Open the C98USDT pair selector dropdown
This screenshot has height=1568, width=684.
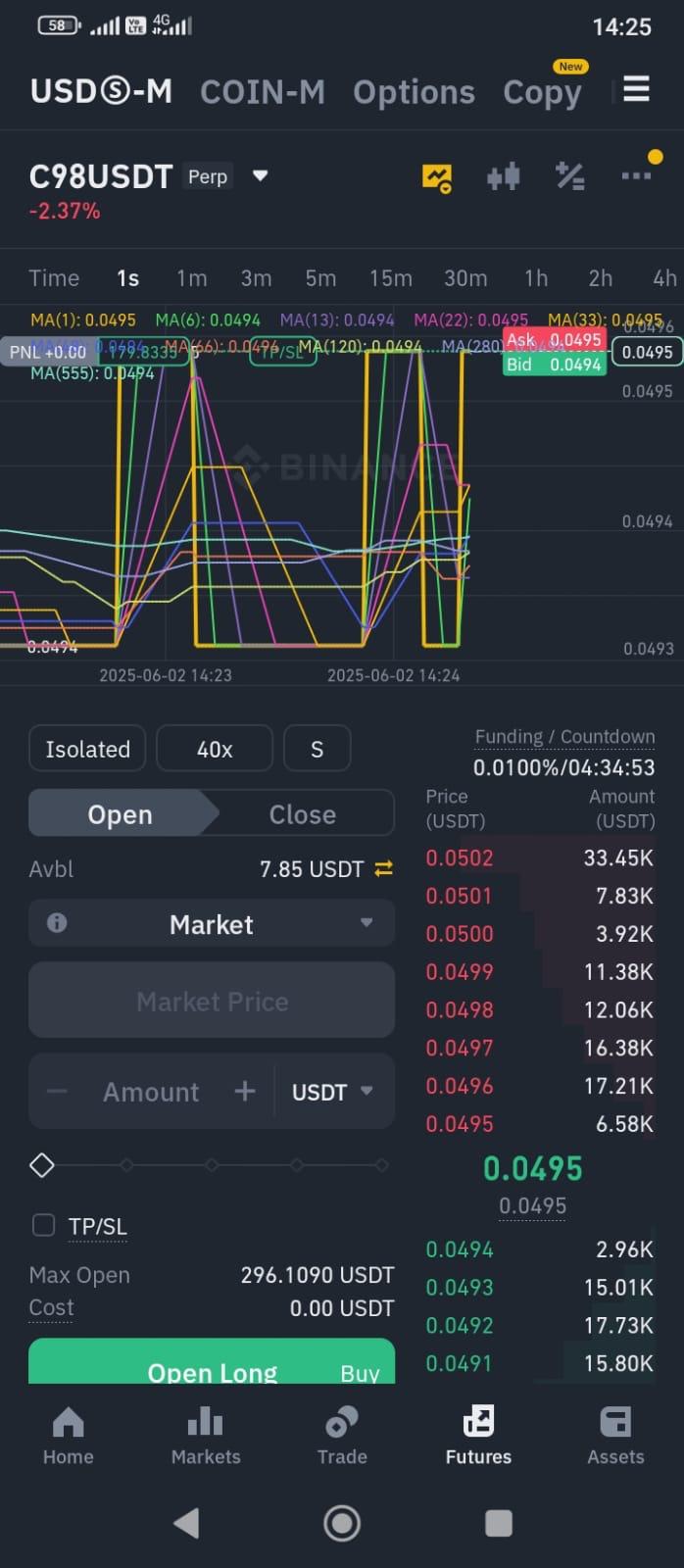coord(260,176)
